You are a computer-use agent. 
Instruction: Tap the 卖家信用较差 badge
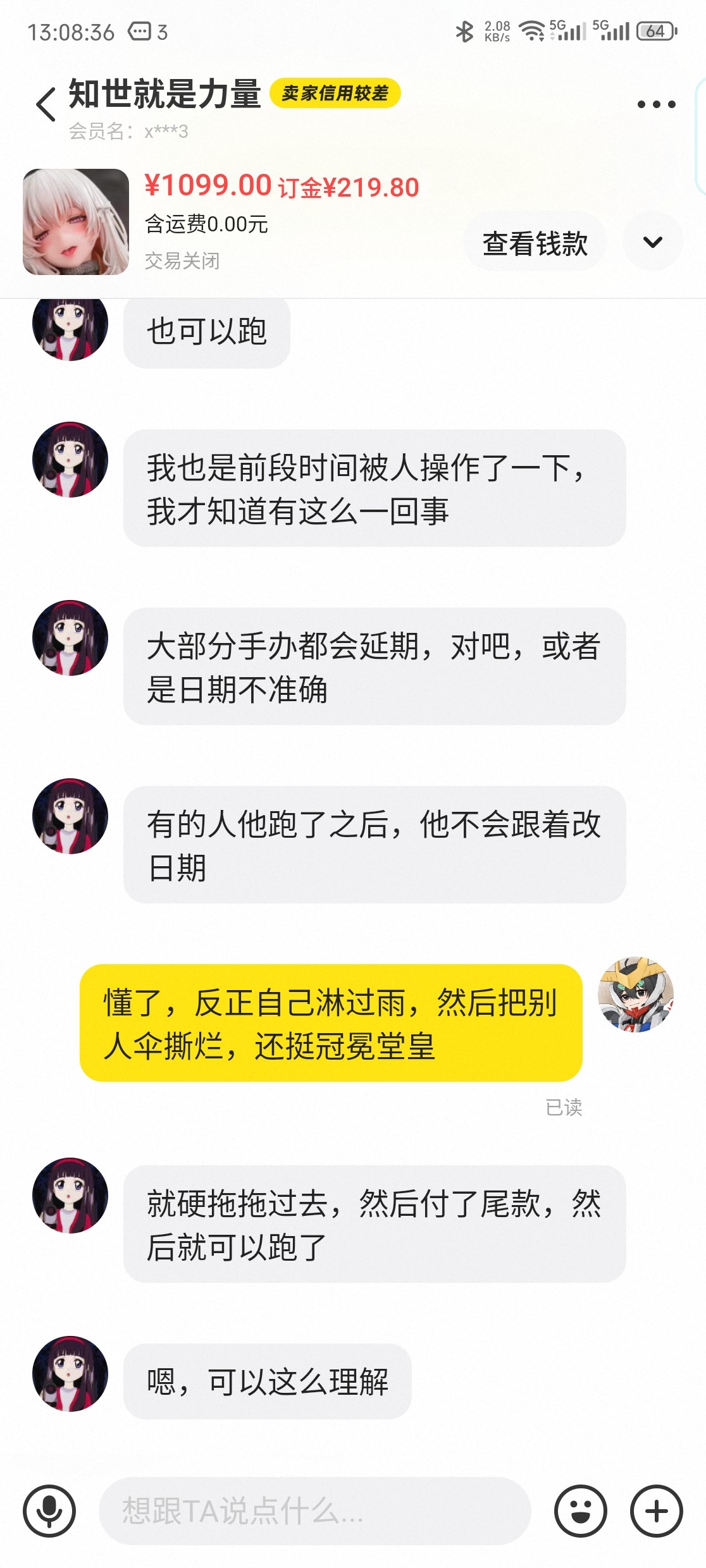pyautogui.click(x=335, y=94)
